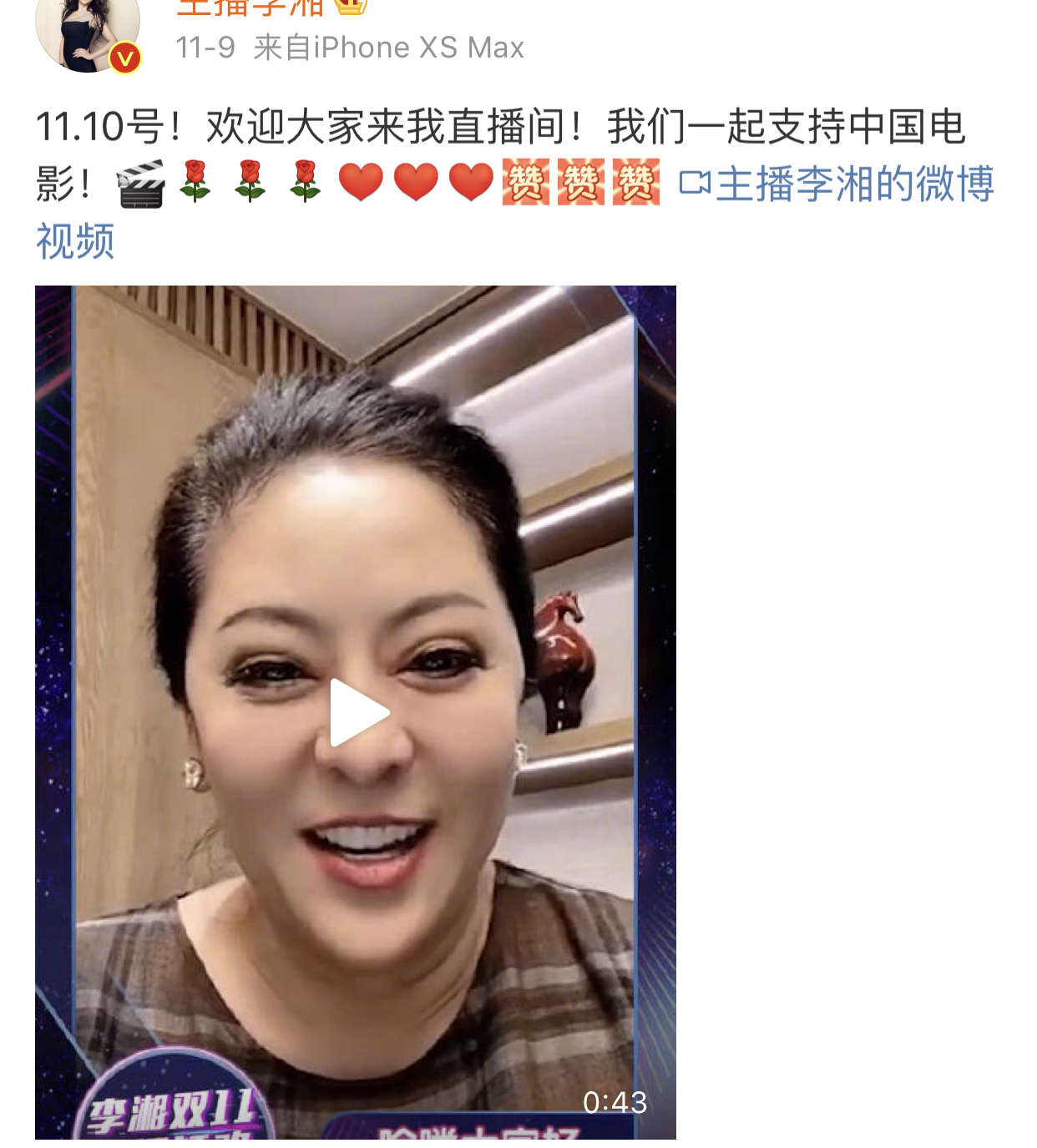Play the 0:43 video in the post
Image resolution: width=1037 pixels, height=1148 pixels.
359,712
